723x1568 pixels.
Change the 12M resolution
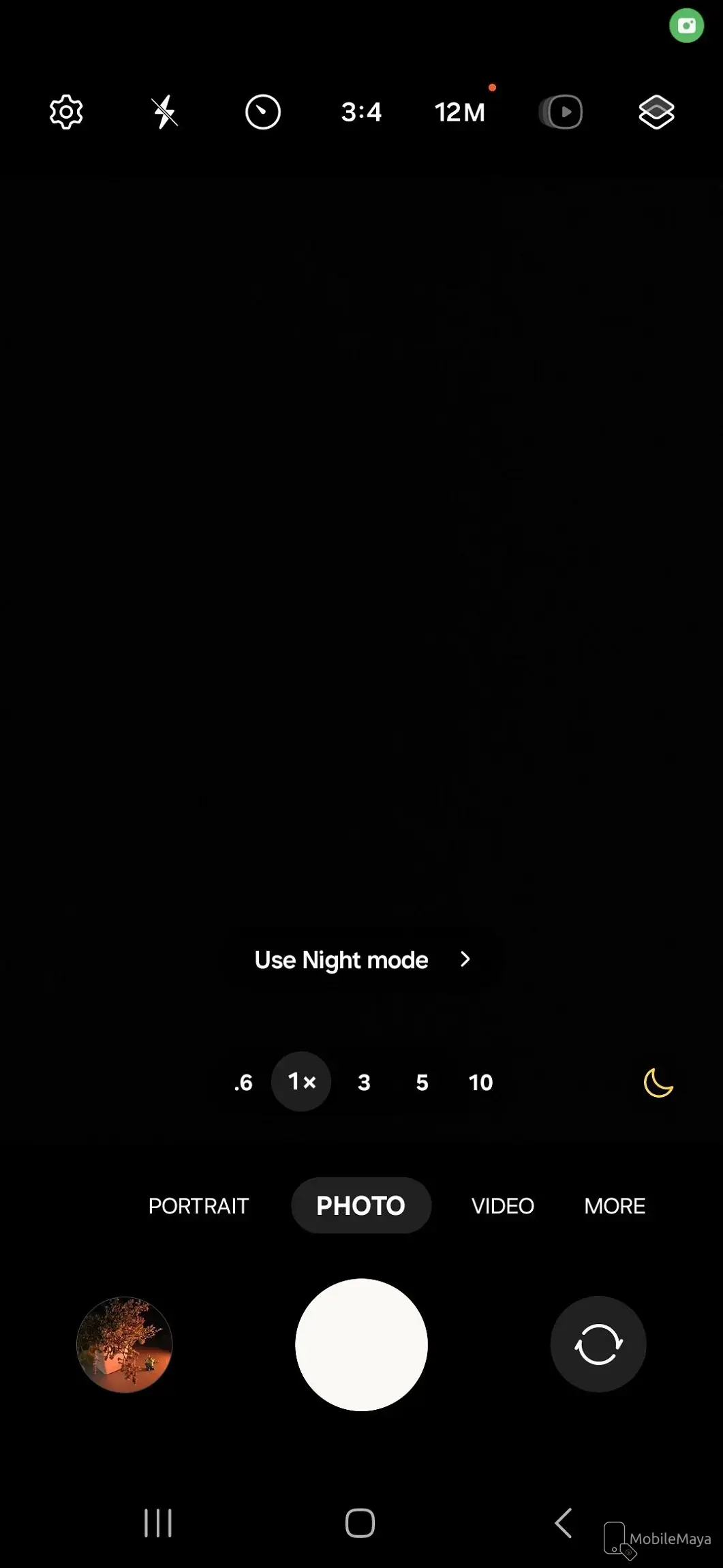[460, 112]
